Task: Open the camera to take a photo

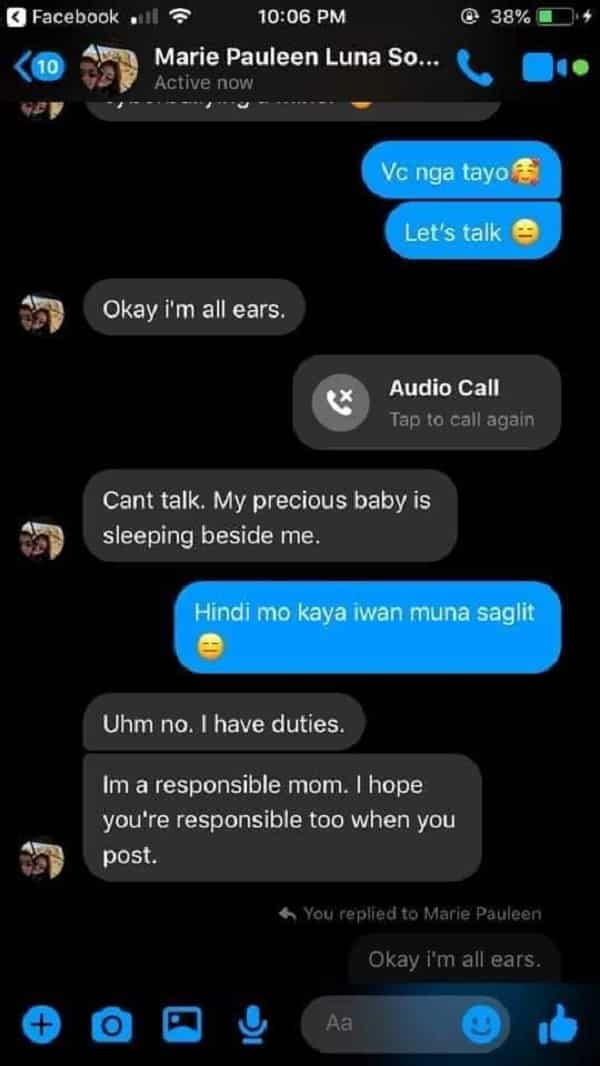Action: tap(111, 1023)
